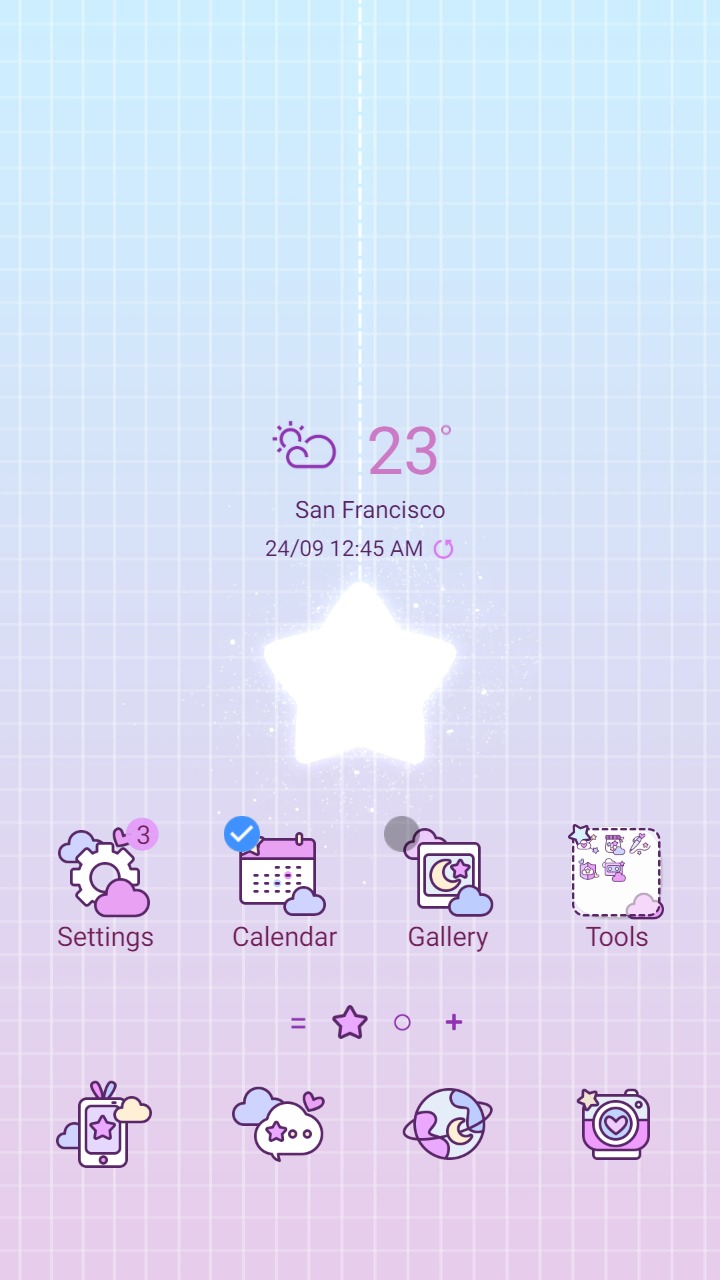Tap the refresh icon beside the clock

point(444,548)
